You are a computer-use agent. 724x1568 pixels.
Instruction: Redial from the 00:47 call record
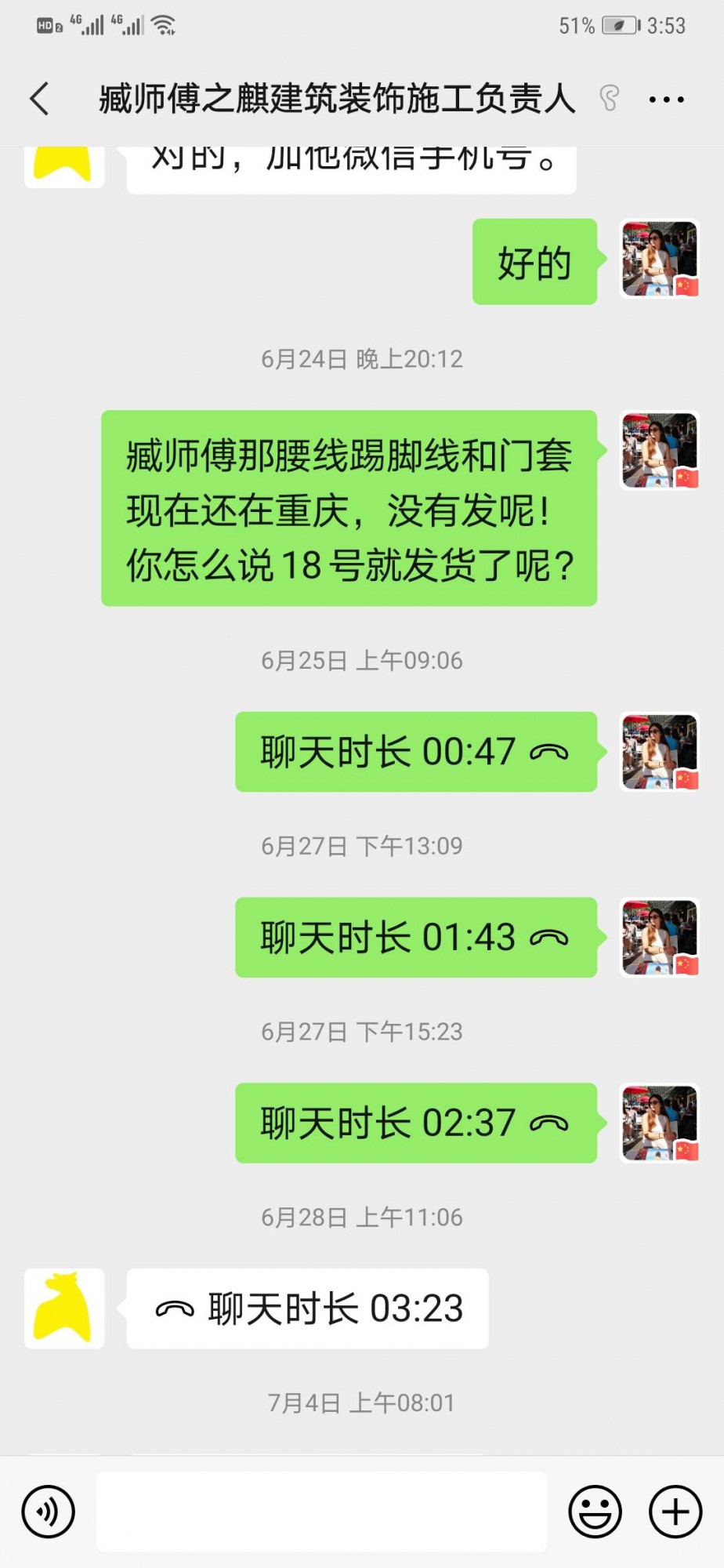(x=416, y=752)
